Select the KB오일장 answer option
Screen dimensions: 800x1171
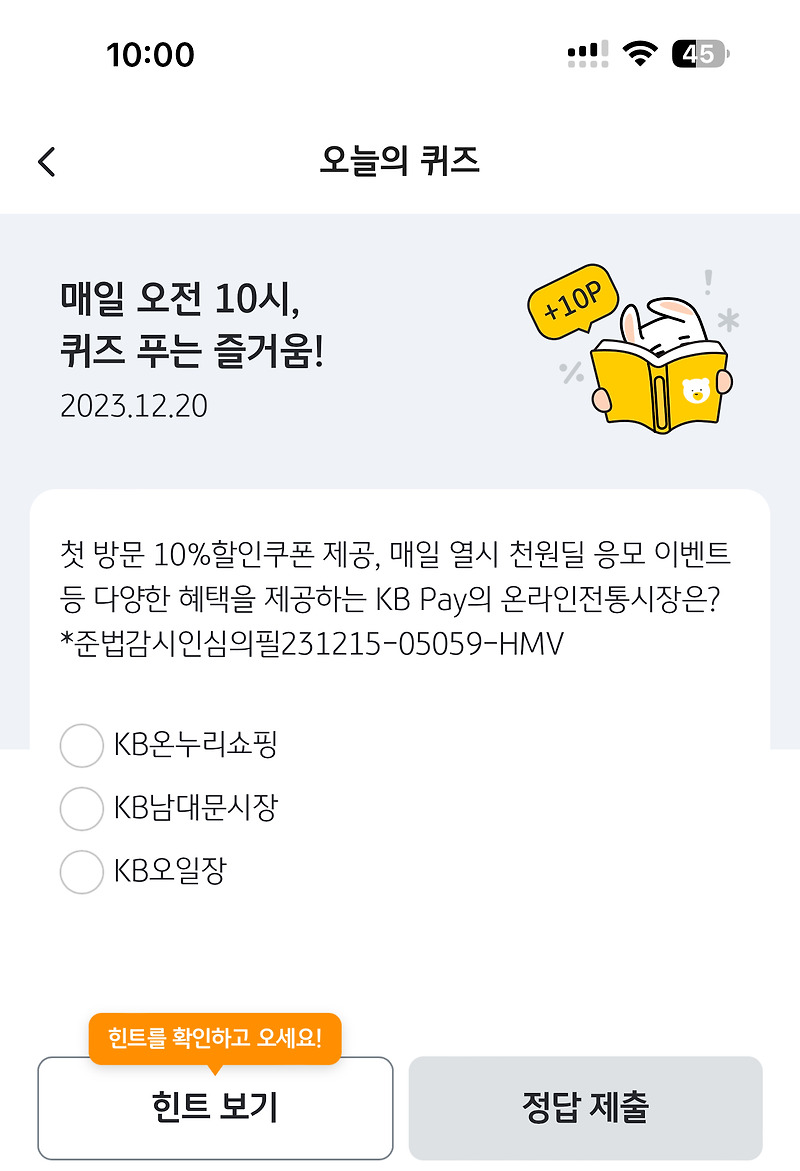click(81, 872)
